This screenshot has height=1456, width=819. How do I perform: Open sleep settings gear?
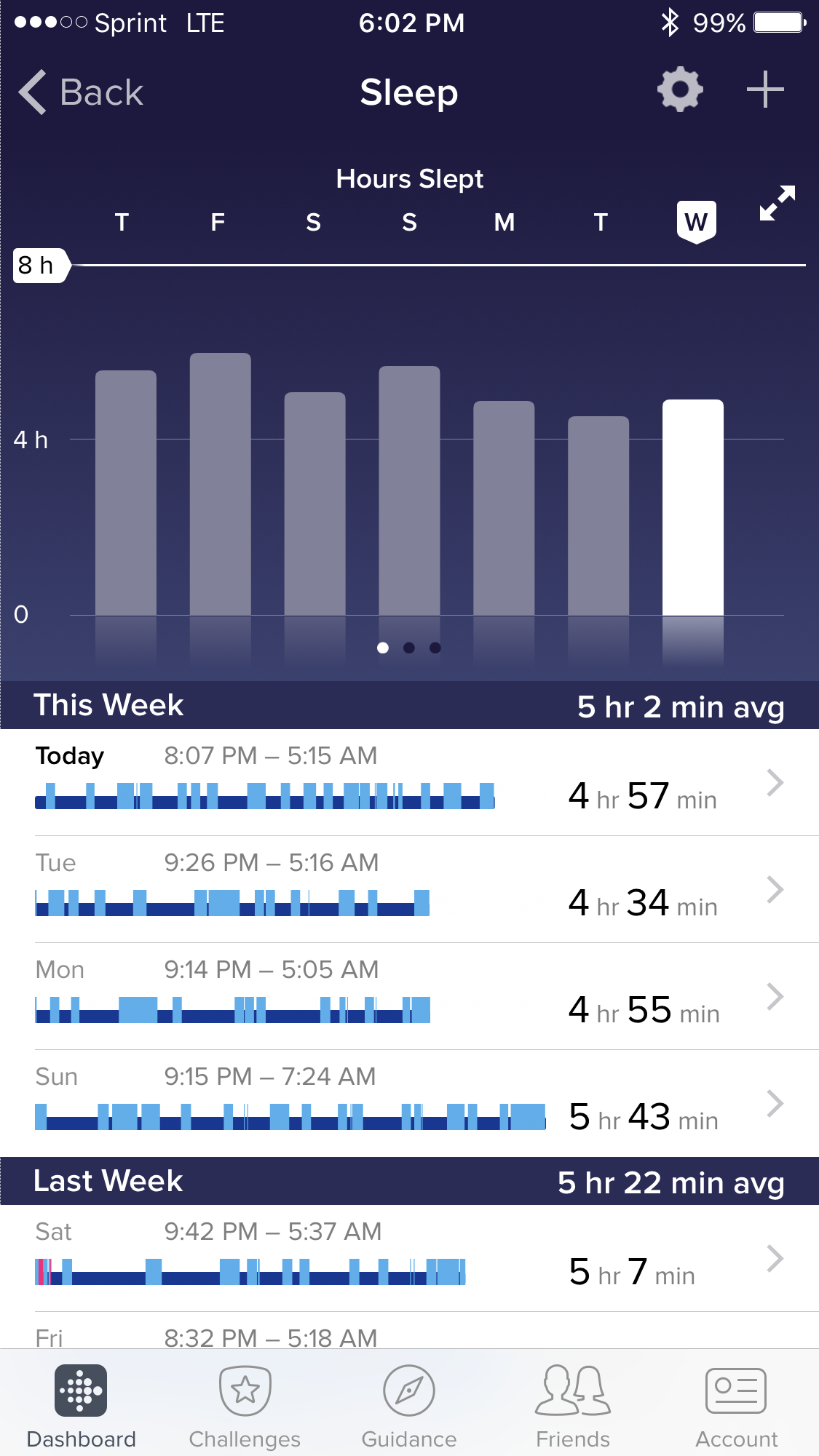[680, 90]
